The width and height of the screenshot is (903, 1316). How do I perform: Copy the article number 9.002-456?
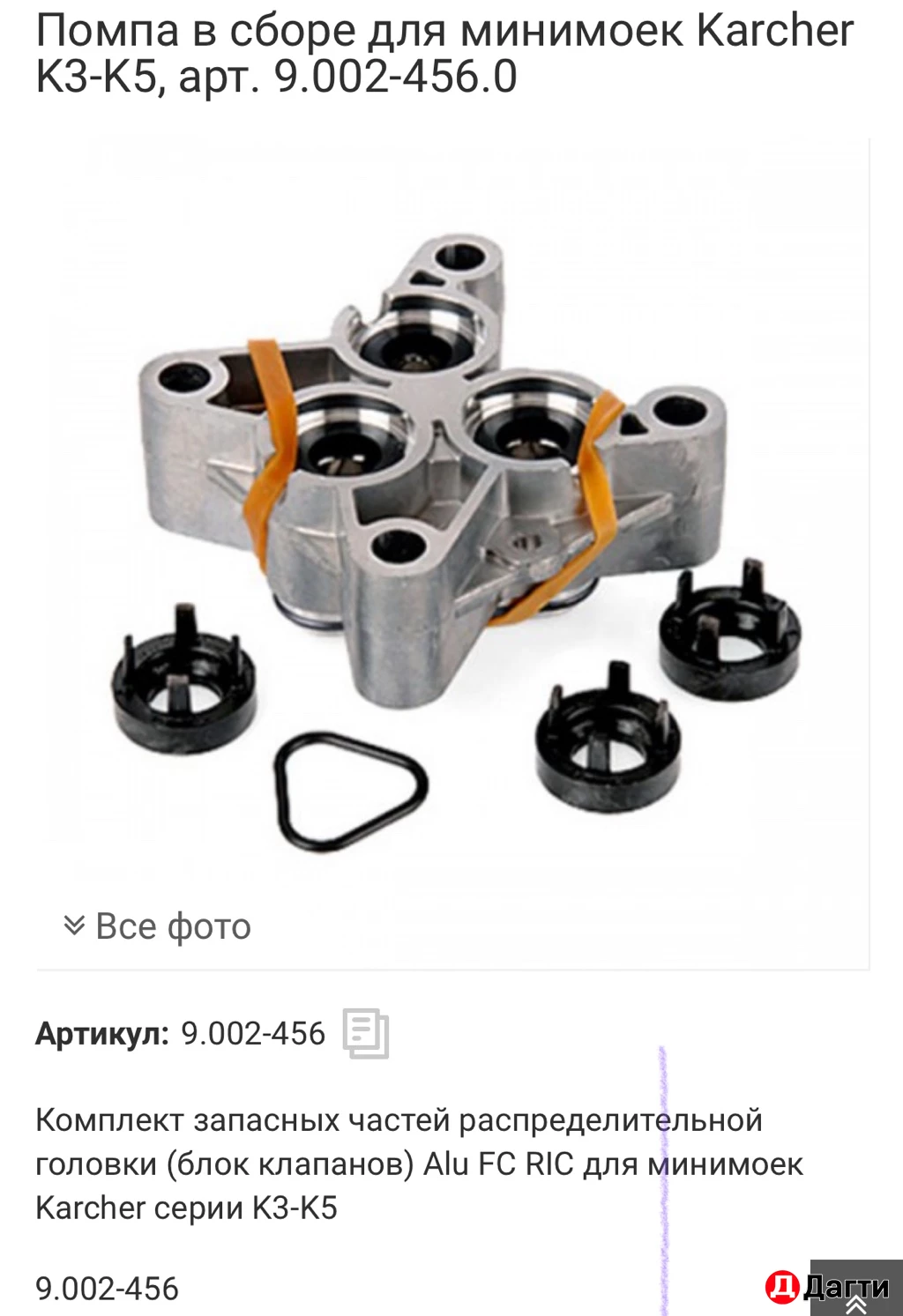click(365, 1033)
